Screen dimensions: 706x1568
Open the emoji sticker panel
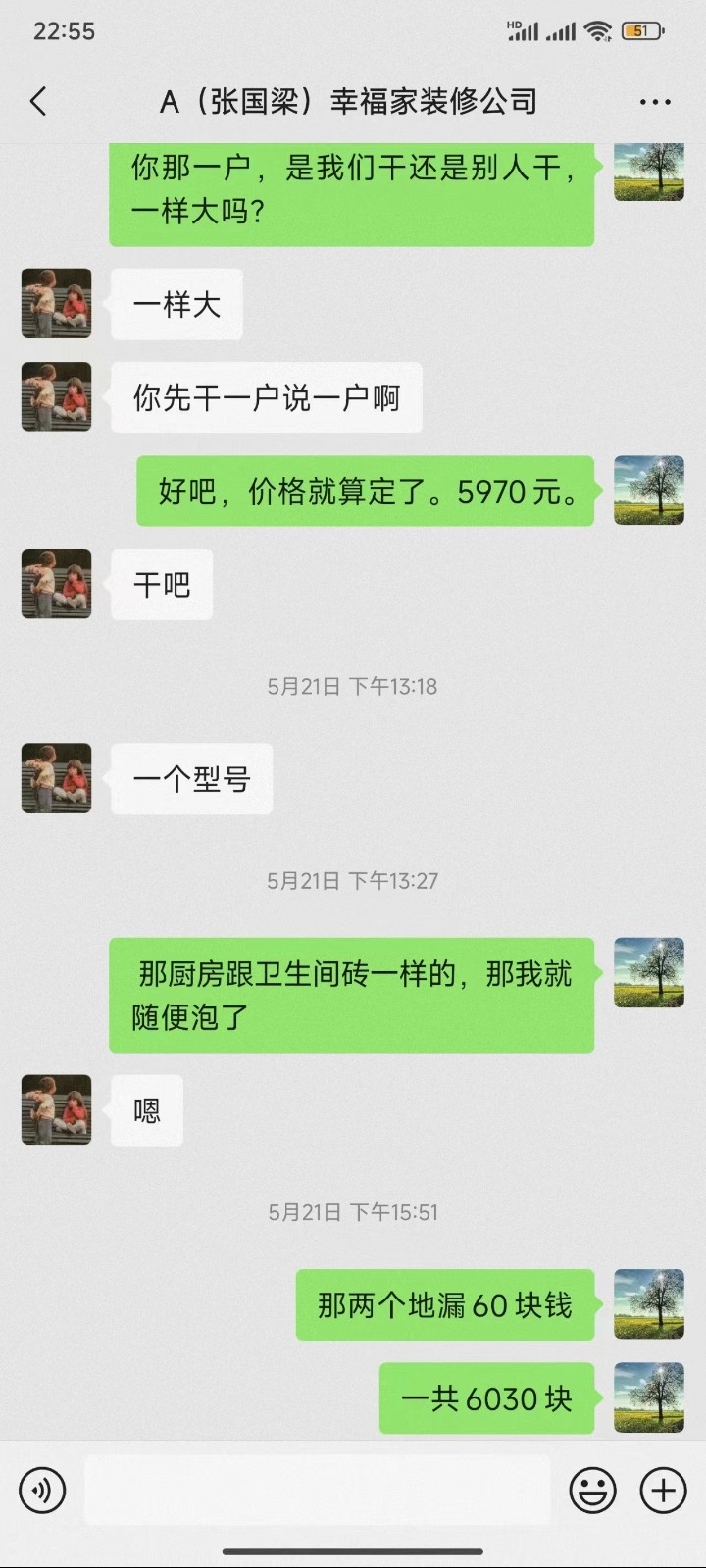pyautogui.click(x=592, y=1491)
